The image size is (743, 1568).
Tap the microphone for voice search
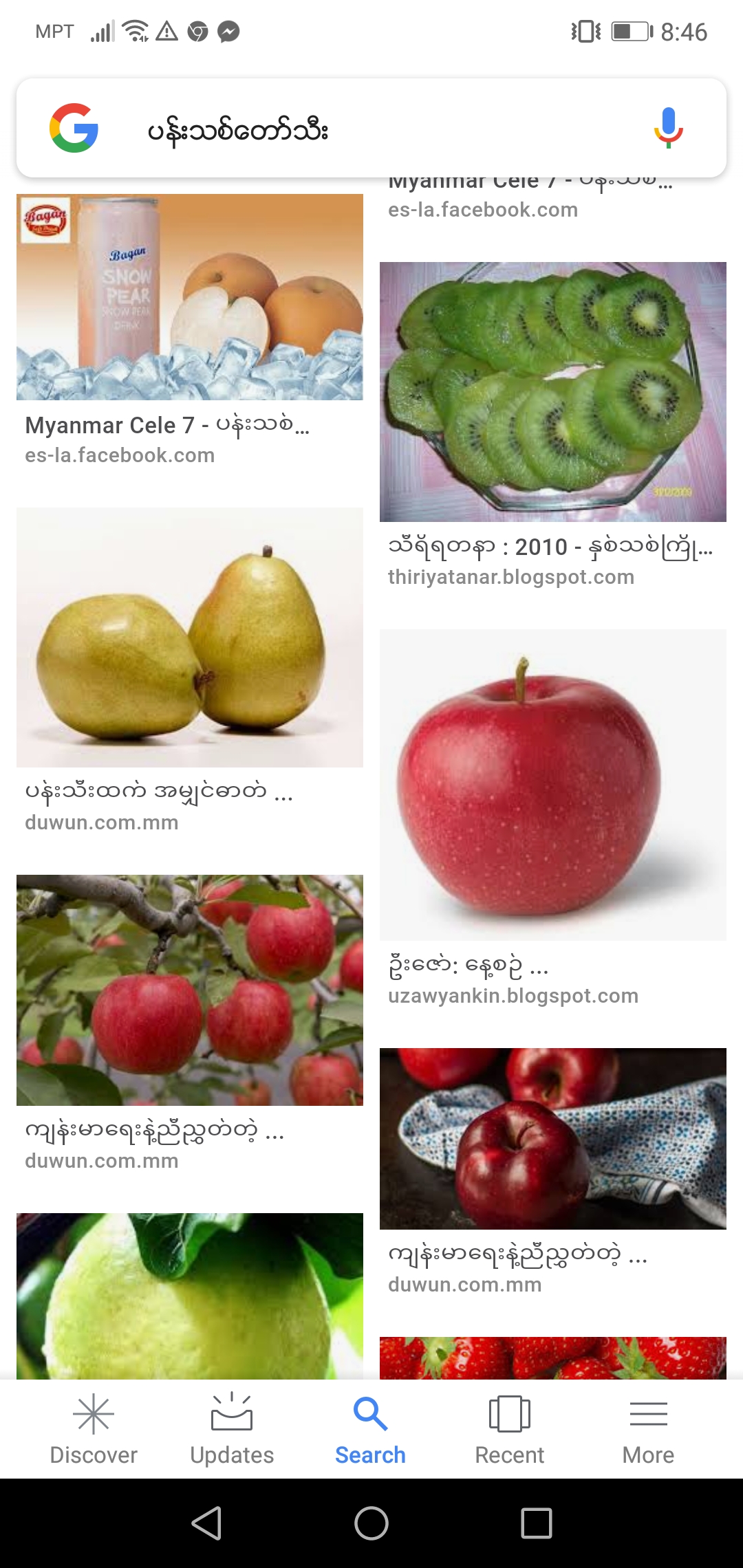(x=668, y=128)
